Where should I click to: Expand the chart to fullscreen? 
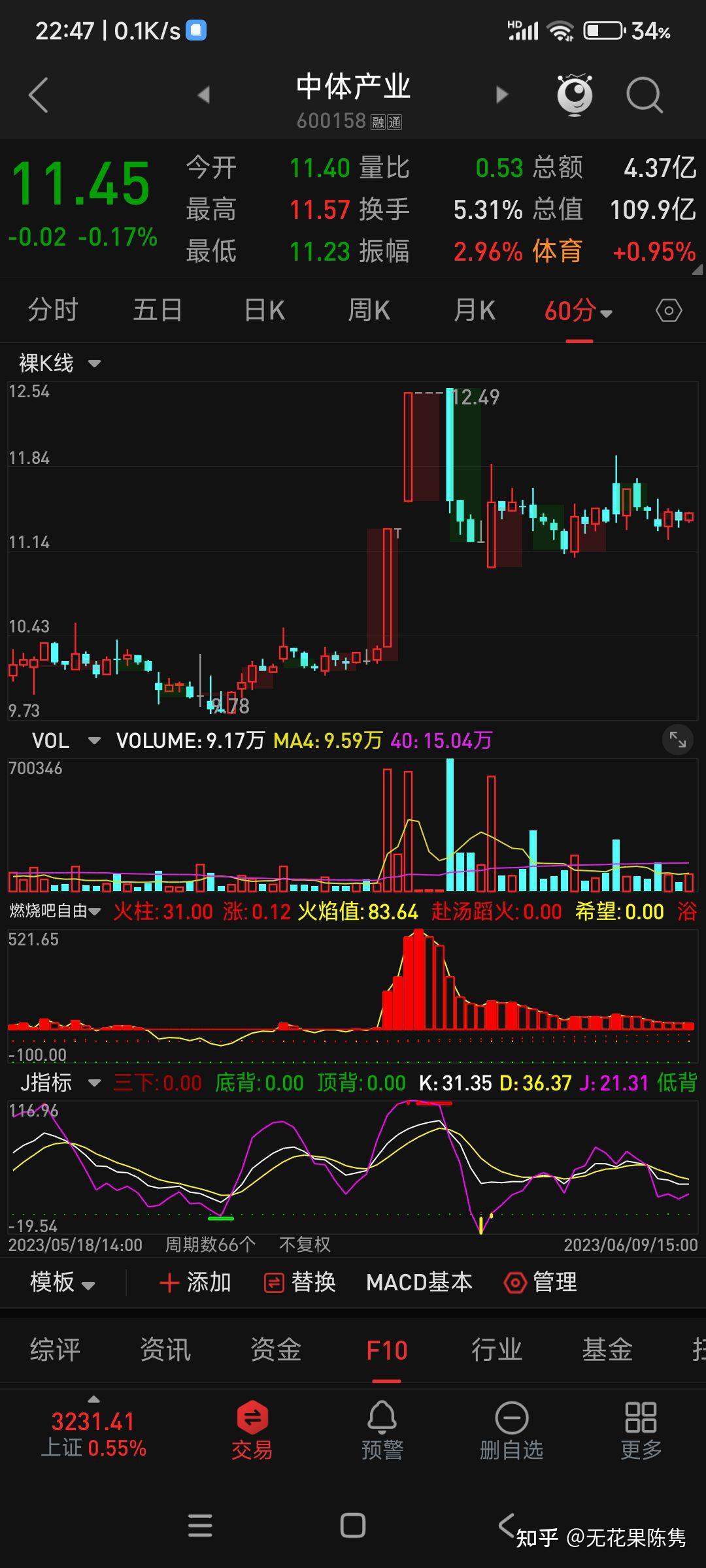[x=678, y=740]
